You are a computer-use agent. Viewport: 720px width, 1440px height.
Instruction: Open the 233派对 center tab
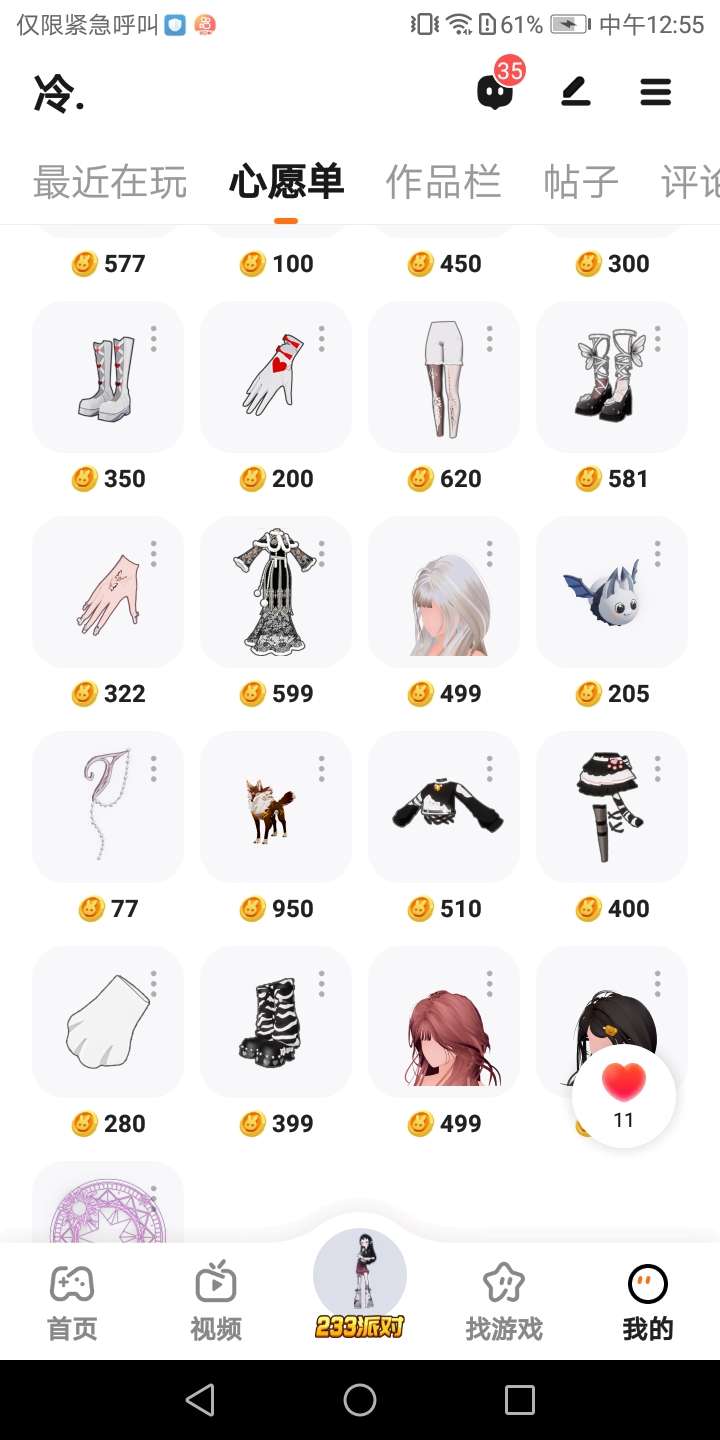pos(360,1286)
